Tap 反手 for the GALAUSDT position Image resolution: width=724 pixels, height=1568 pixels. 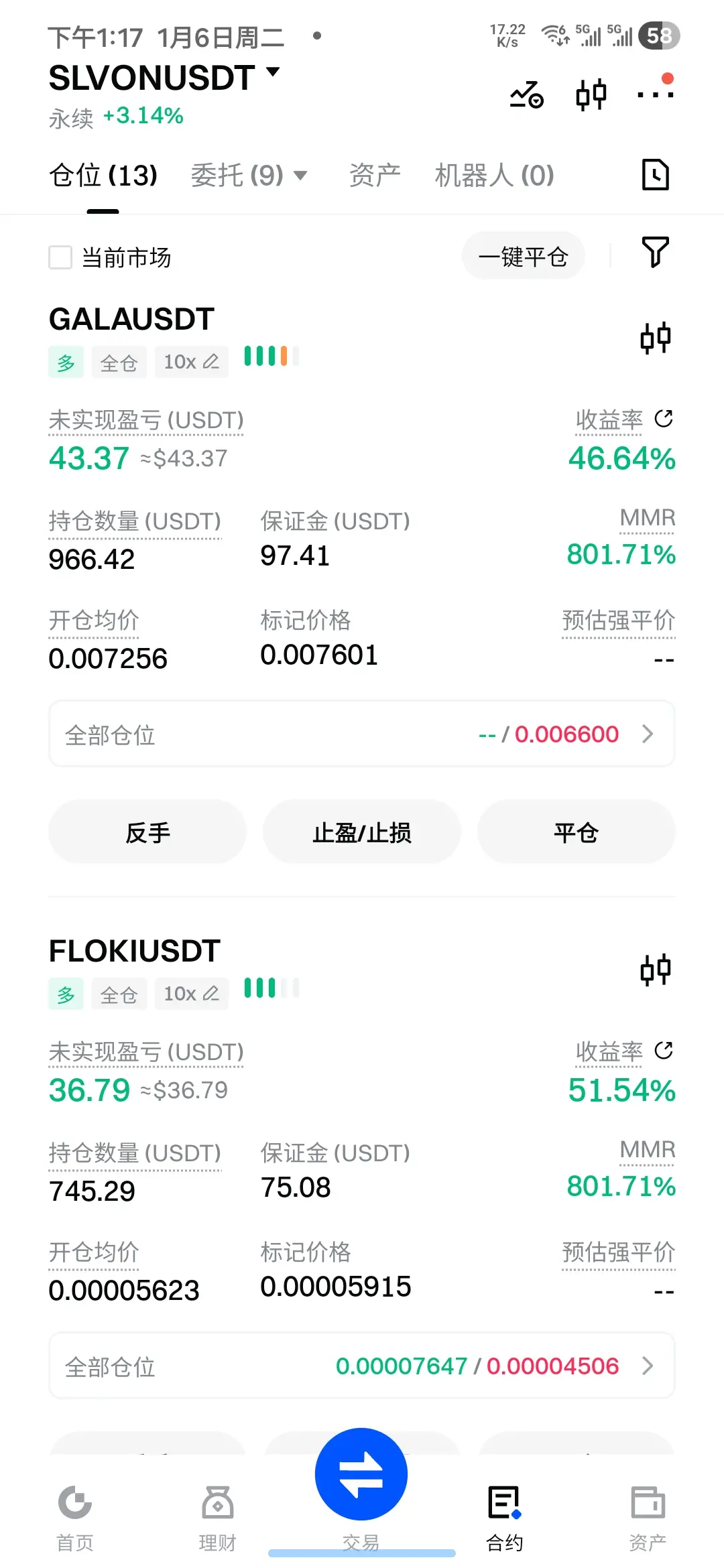(147, 832)
